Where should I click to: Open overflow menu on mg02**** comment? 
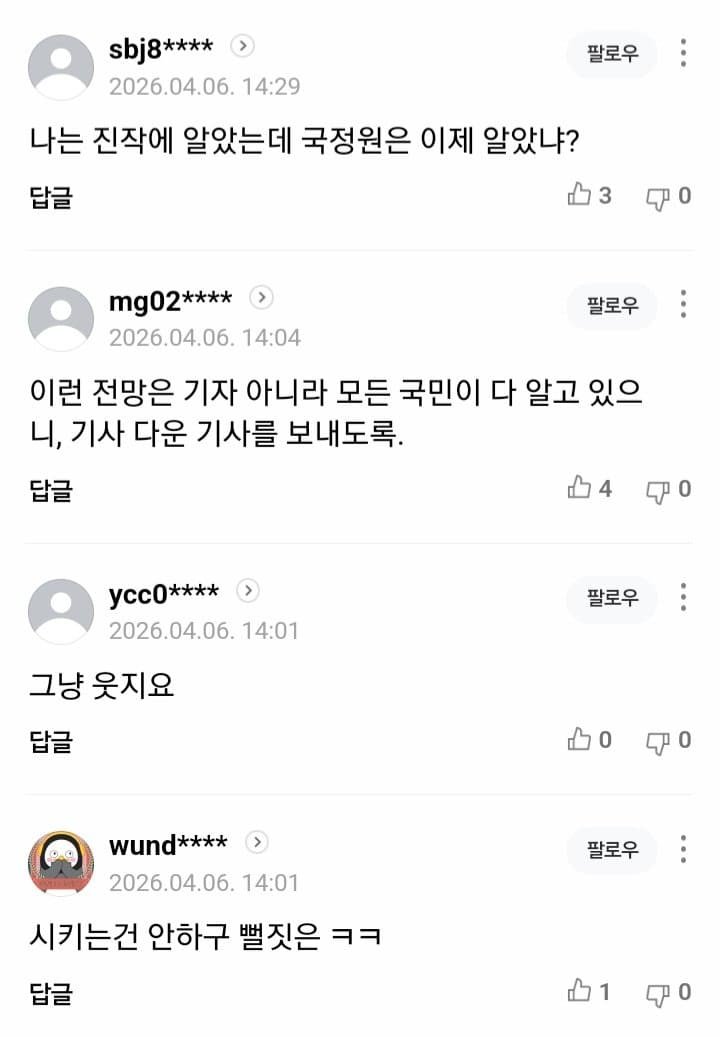(x=683, y=305)
